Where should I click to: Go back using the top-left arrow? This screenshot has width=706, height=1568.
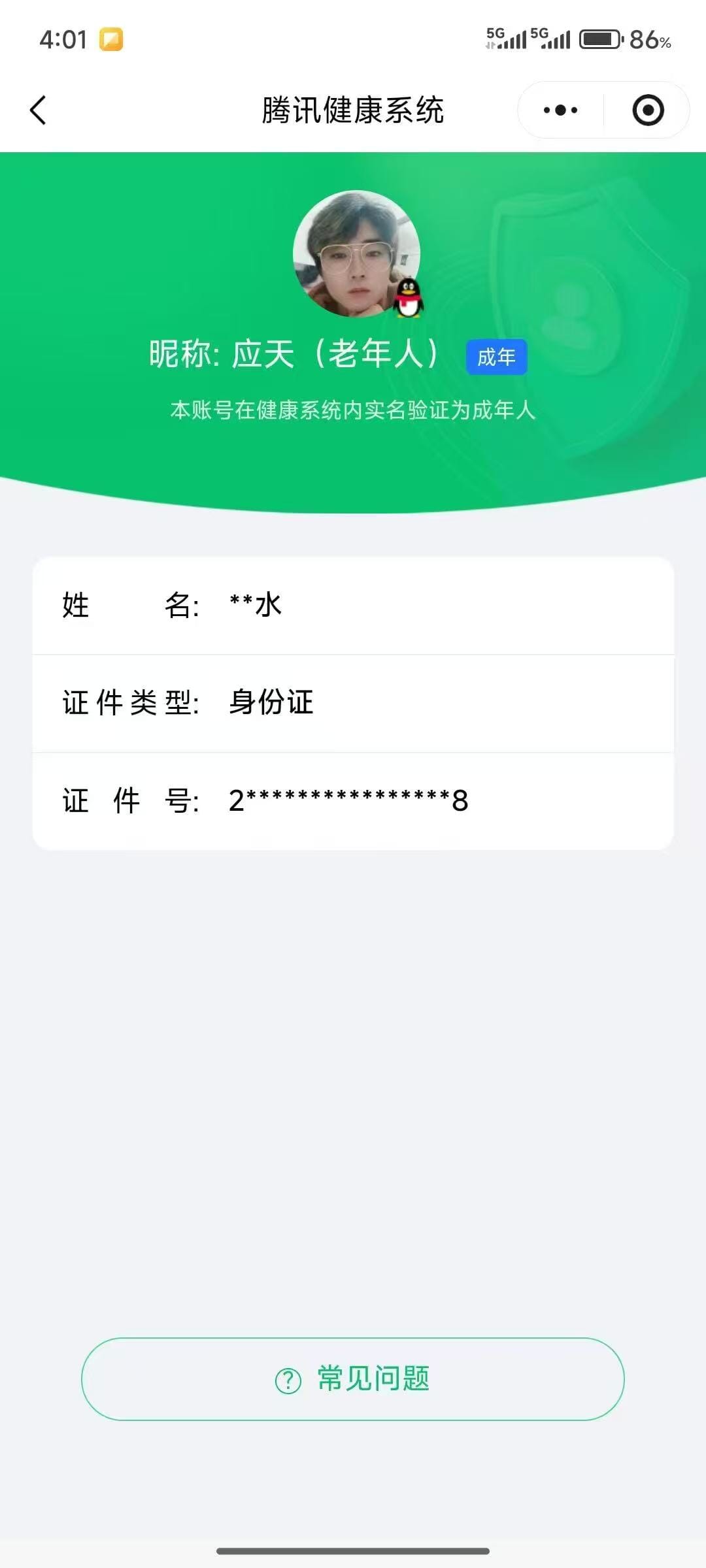pos(38,110)
